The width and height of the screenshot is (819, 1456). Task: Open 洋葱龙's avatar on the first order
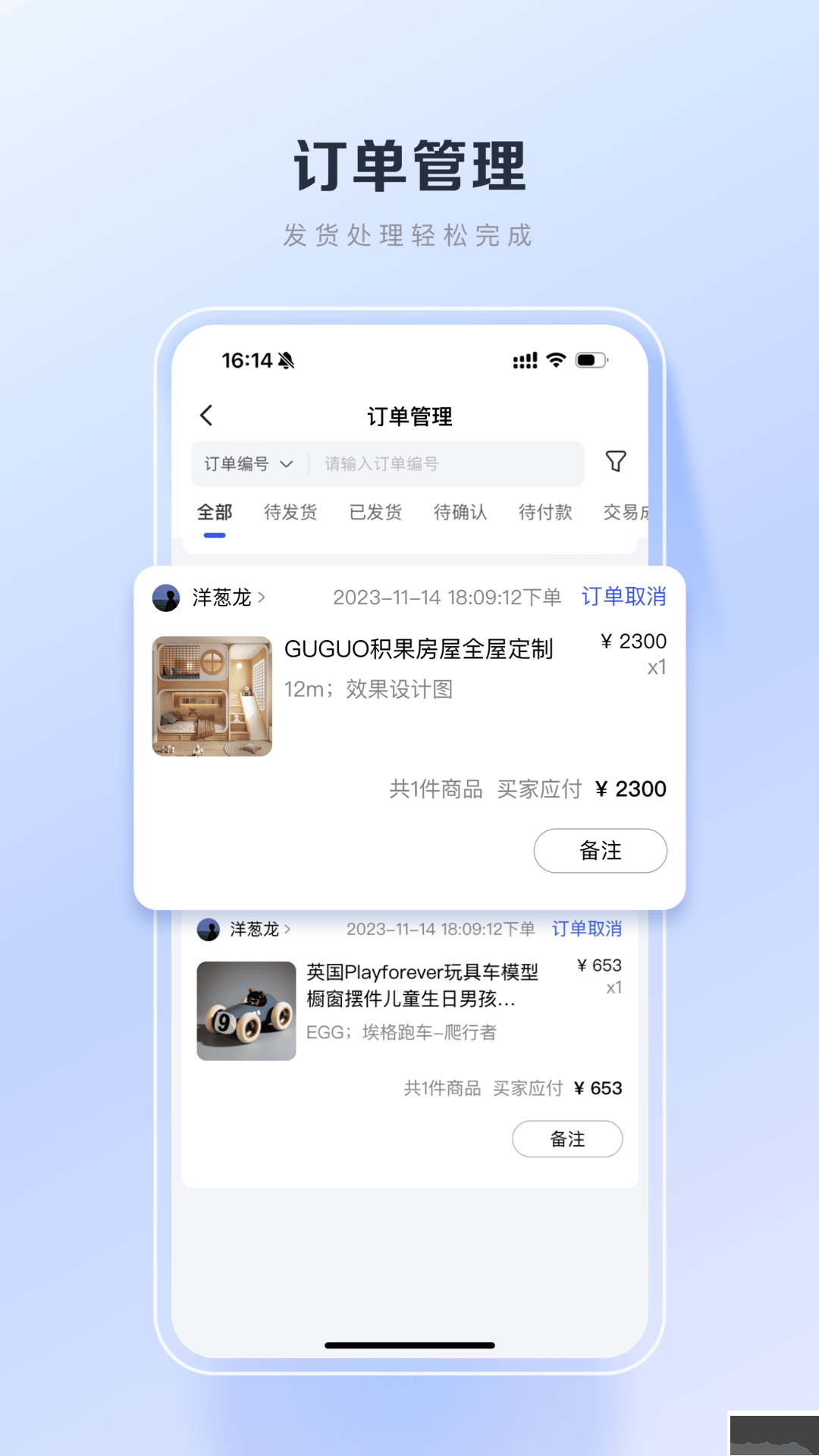pyautogui.click(x=166, y=598)
